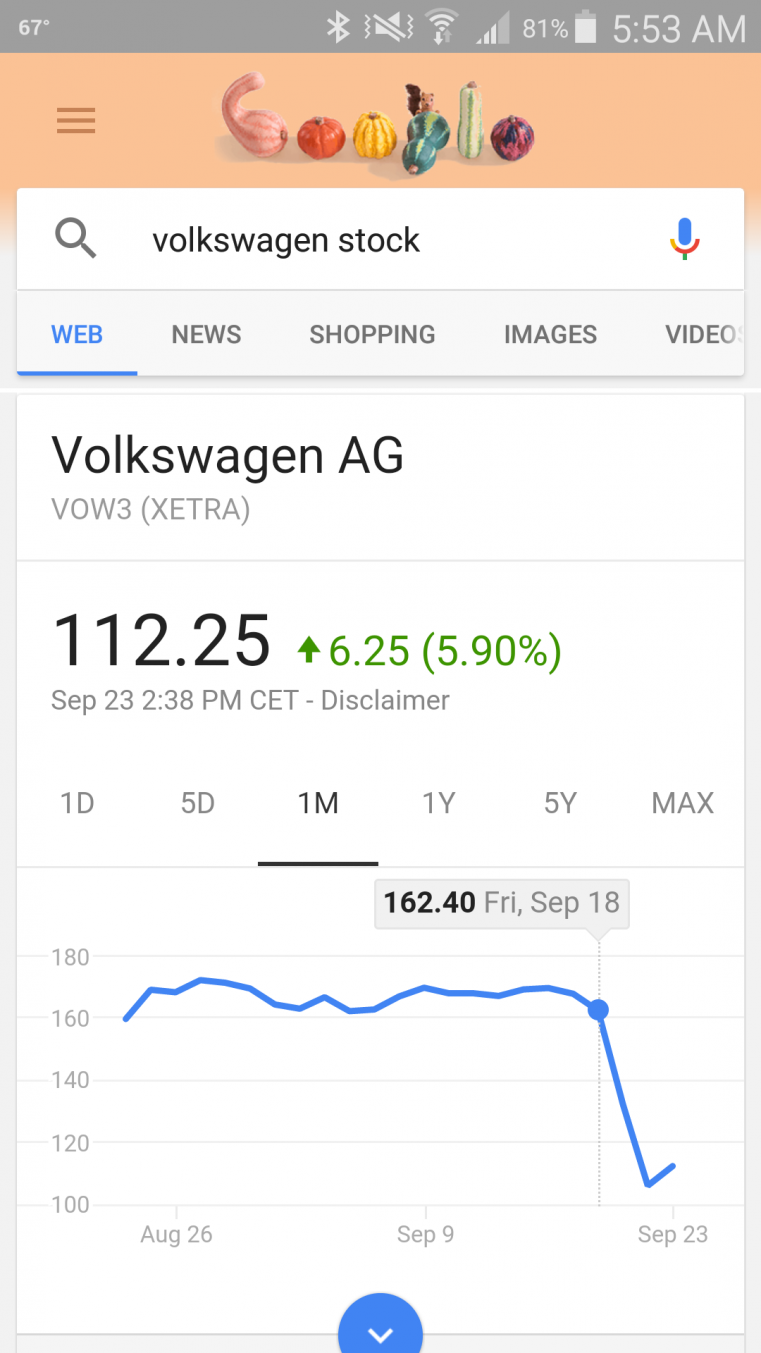Screen dimensions: 761x1353
Task: Switch to the Images tab
Action: point(550,334)
